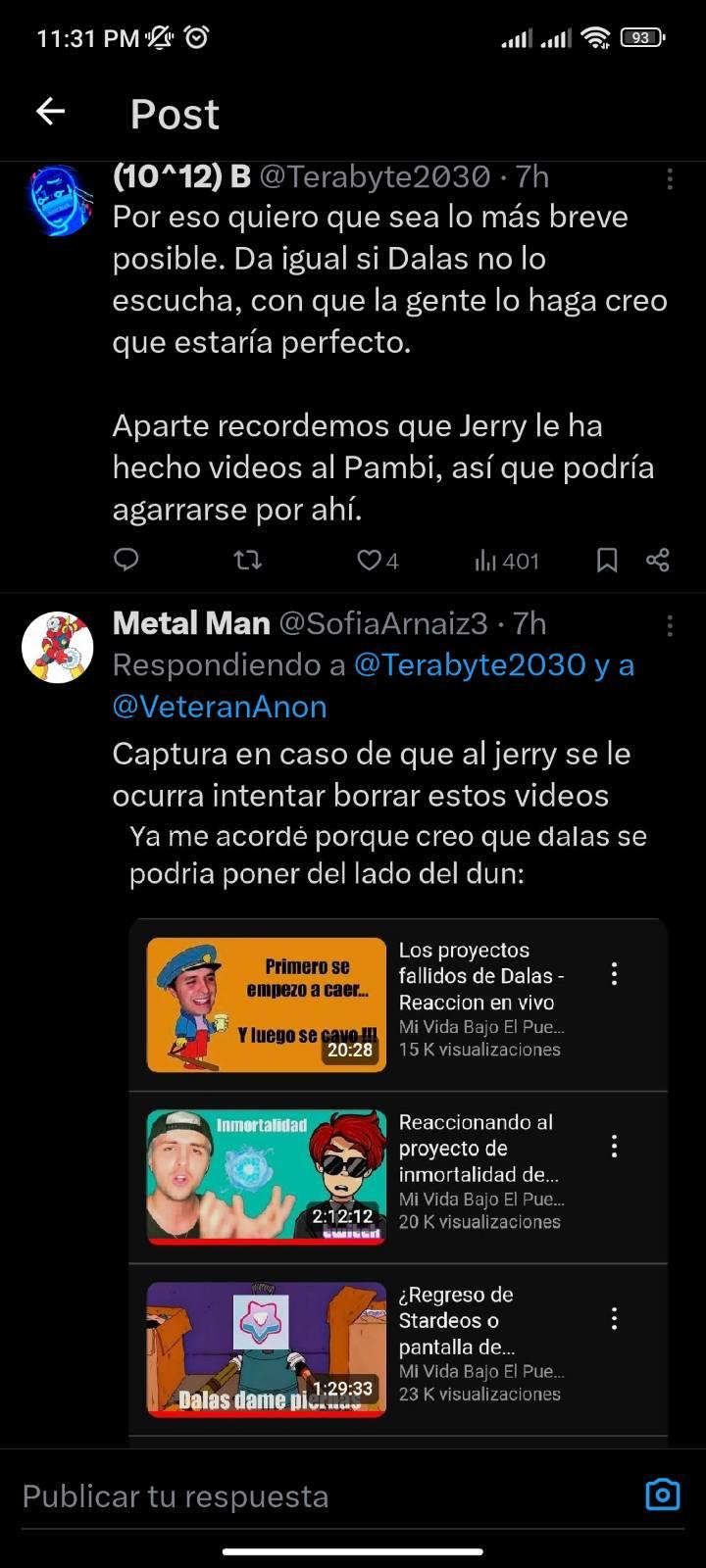Open the @Terabyte2030 mention link
The image size is (706, 1568).
click(x=469, y=664)
